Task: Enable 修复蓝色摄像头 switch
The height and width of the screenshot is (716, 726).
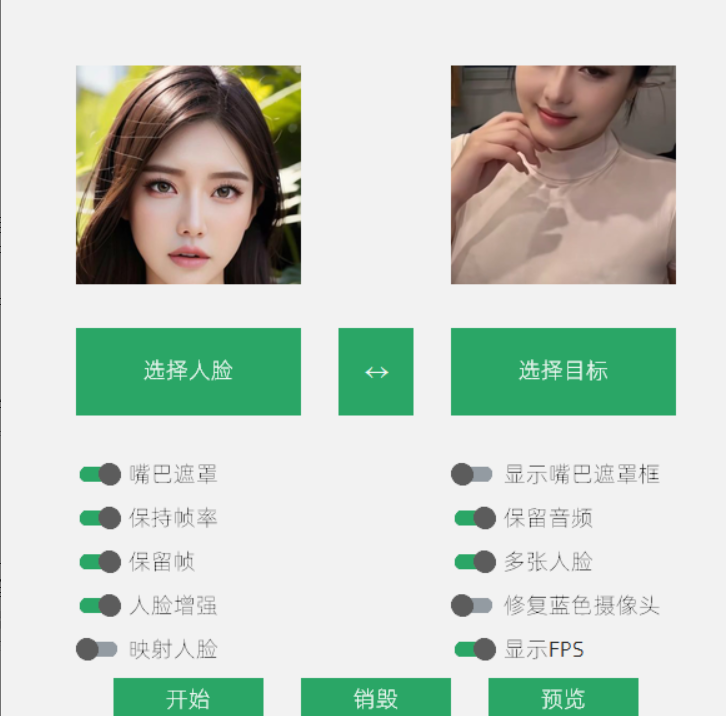Action: pyautogui.click(x=472, y=606)
